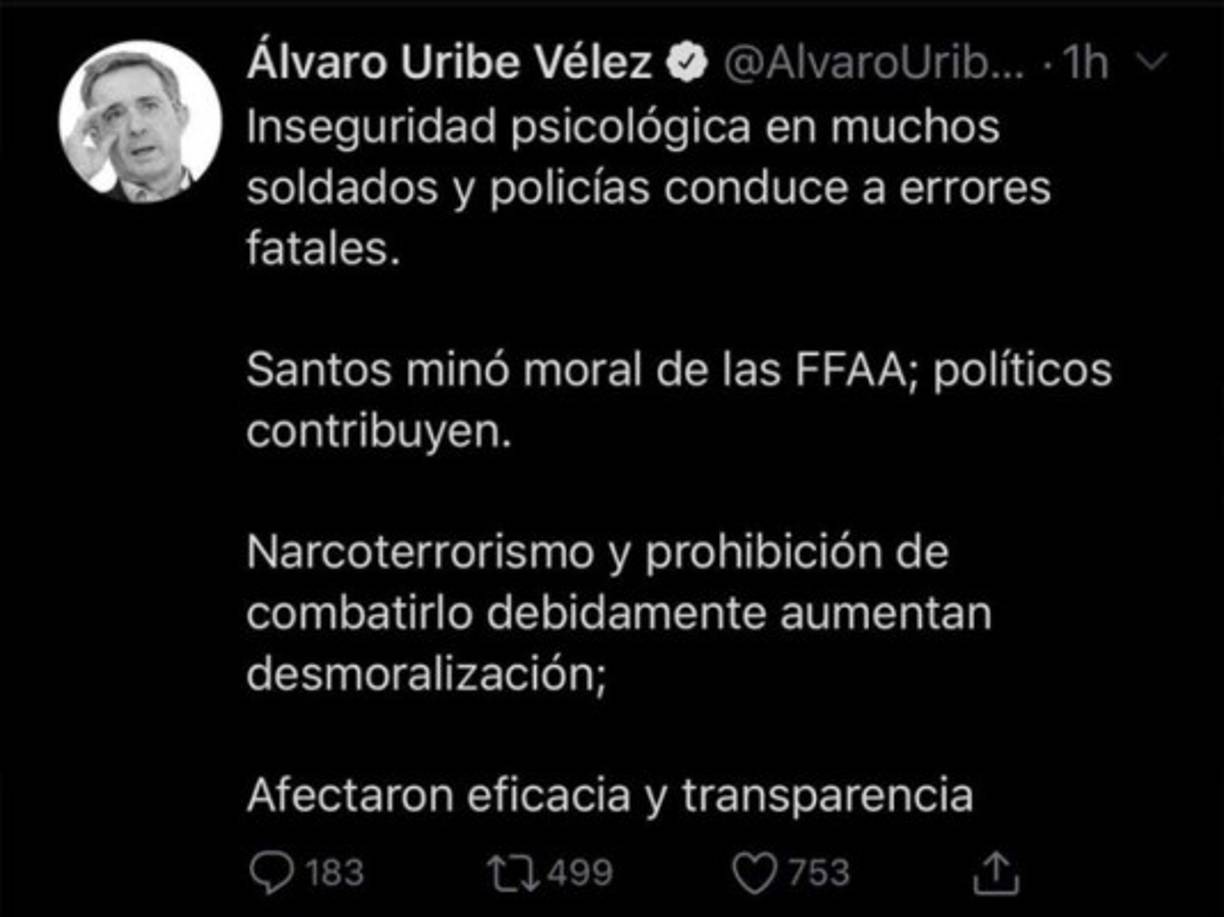Reply to Álvaro Uribe Vélez's tweet
Screen dimensions: 1224x917
point(267,873)
